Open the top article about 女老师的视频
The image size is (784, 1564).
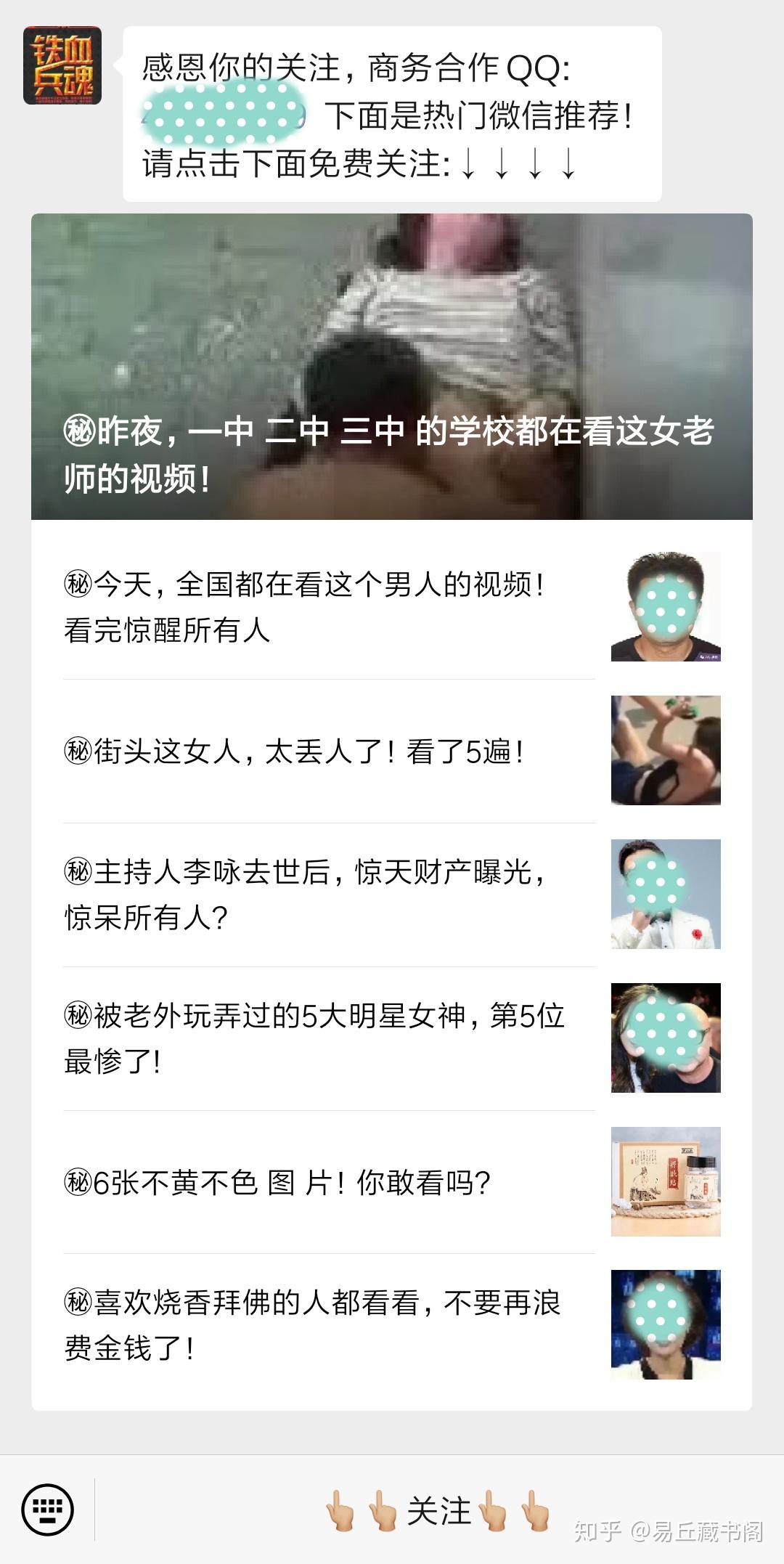click(x=392, y=367)
